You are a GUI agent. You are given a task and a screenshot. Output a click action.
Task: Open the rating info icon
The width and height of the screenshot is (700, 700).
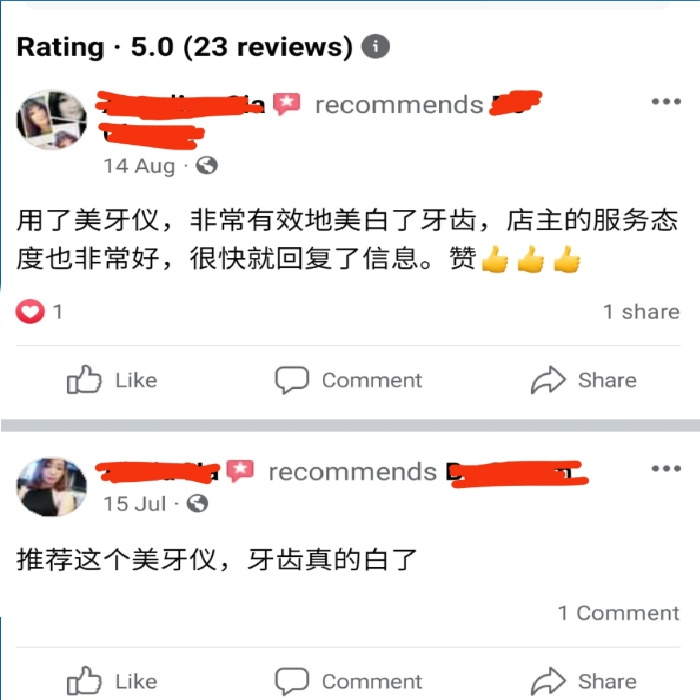(x=376, y=47)
